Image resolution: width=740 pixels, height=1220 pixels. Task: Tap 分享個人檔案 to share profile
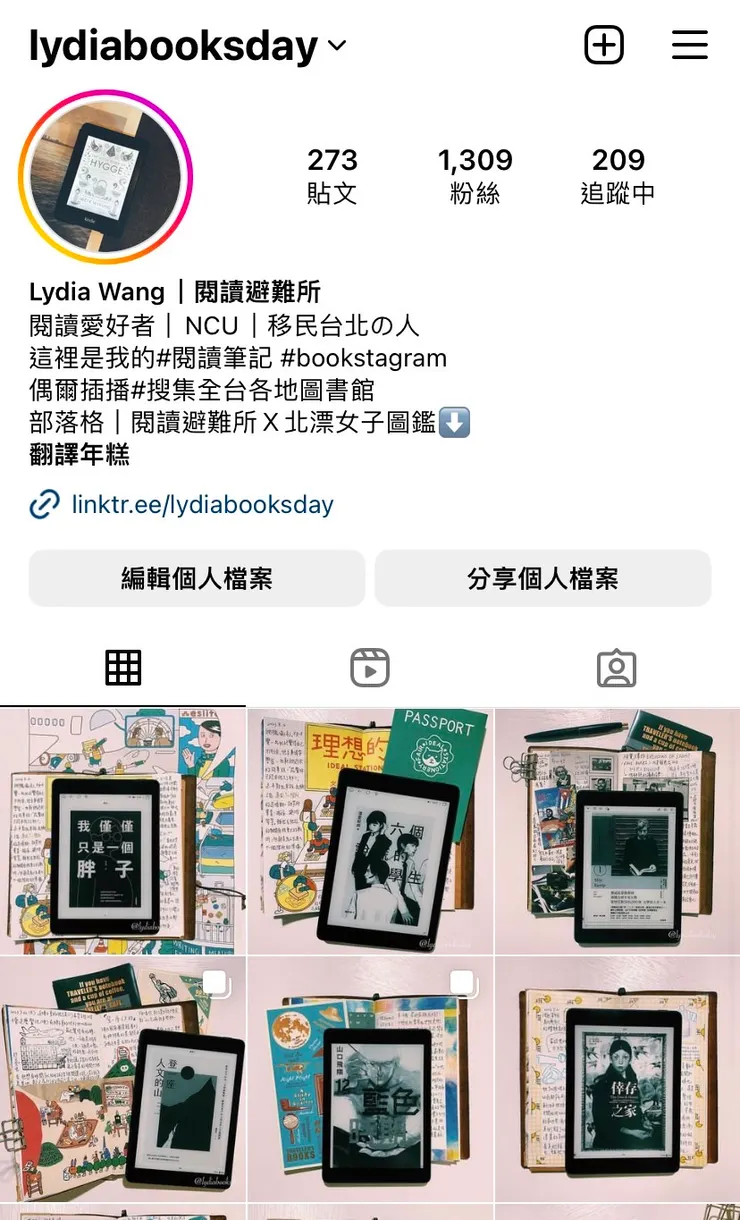[x=543, y=578]
